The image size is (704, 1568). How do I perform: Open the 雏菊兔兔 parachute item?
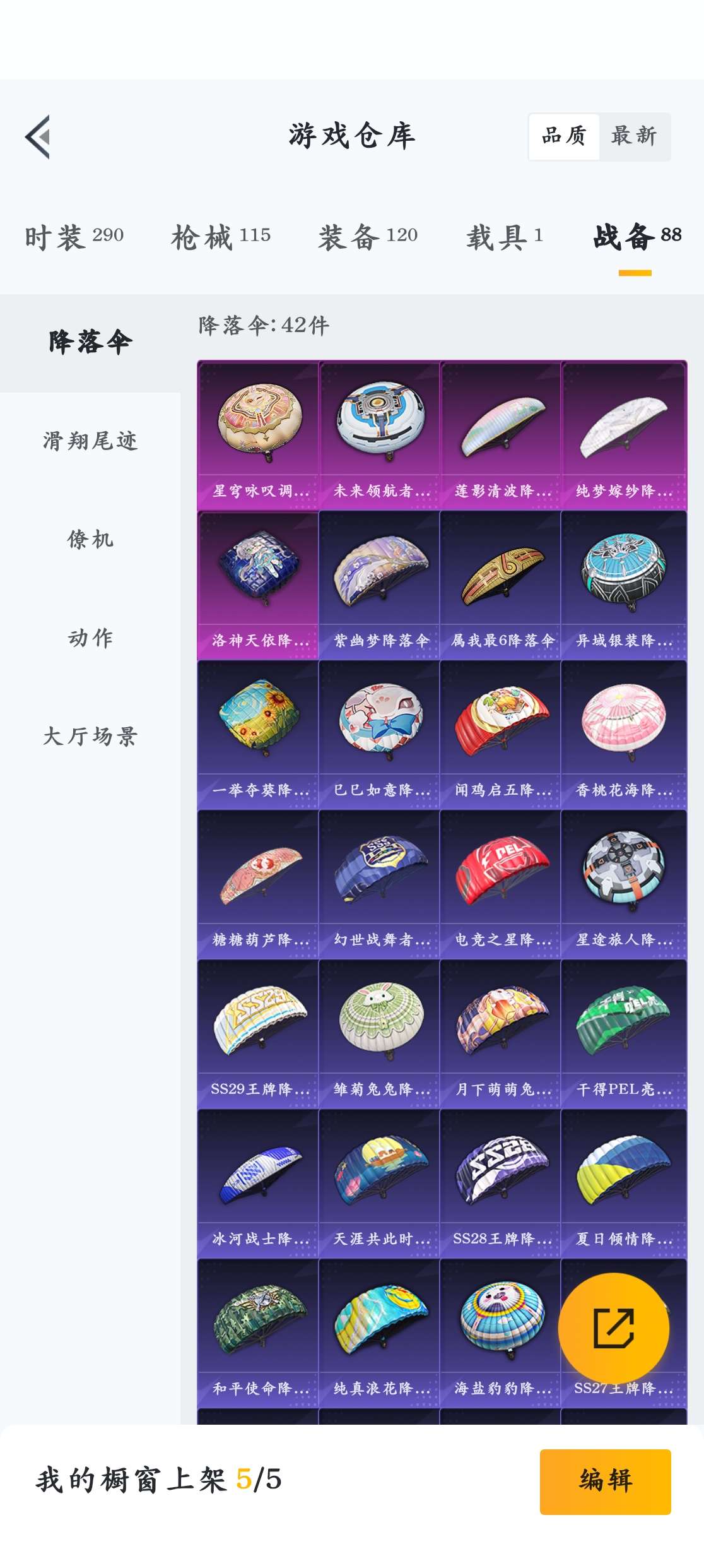(x=380, y=1034)
